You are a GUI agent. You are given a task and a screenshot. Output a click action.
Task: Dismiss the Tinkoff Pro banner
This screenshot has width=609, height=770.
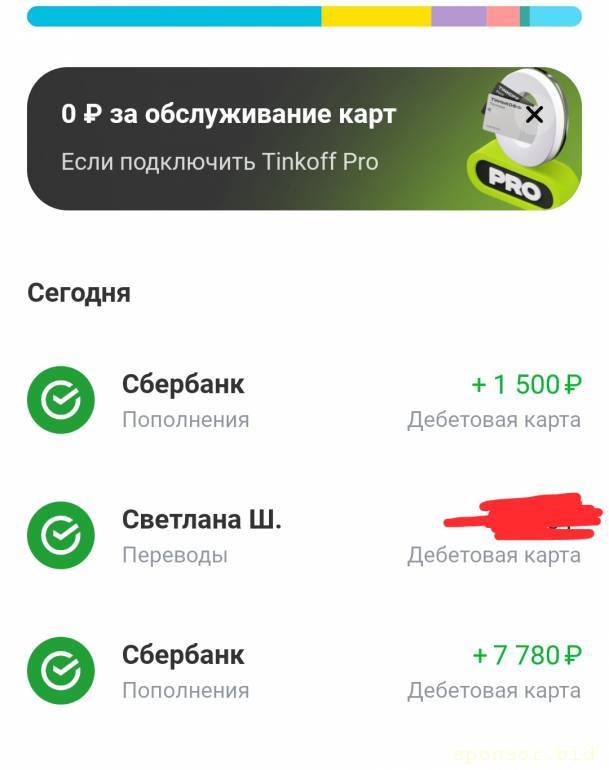pyautogui.click(x=534, y=114)
